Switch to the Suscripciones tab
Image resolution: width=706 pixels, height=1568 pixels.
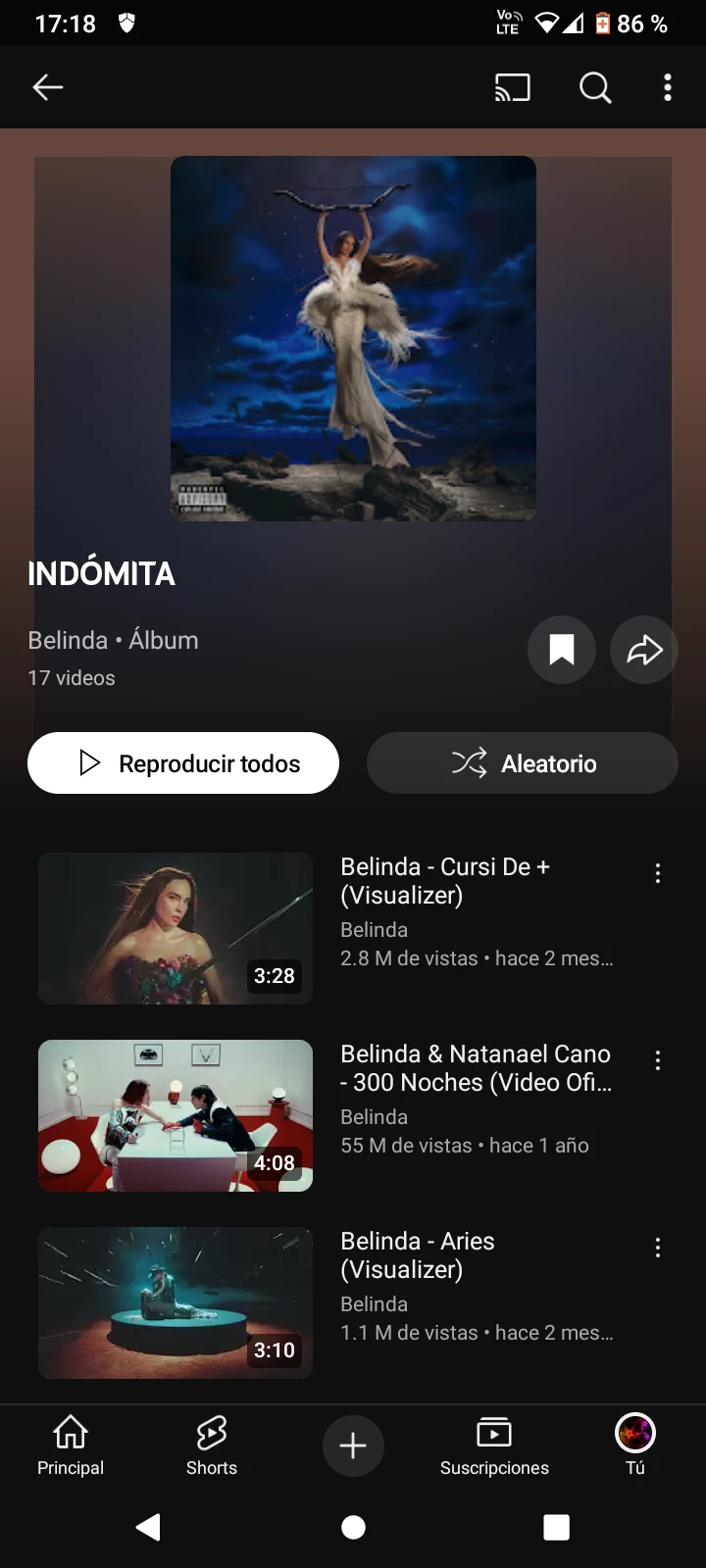[494, 1445]
